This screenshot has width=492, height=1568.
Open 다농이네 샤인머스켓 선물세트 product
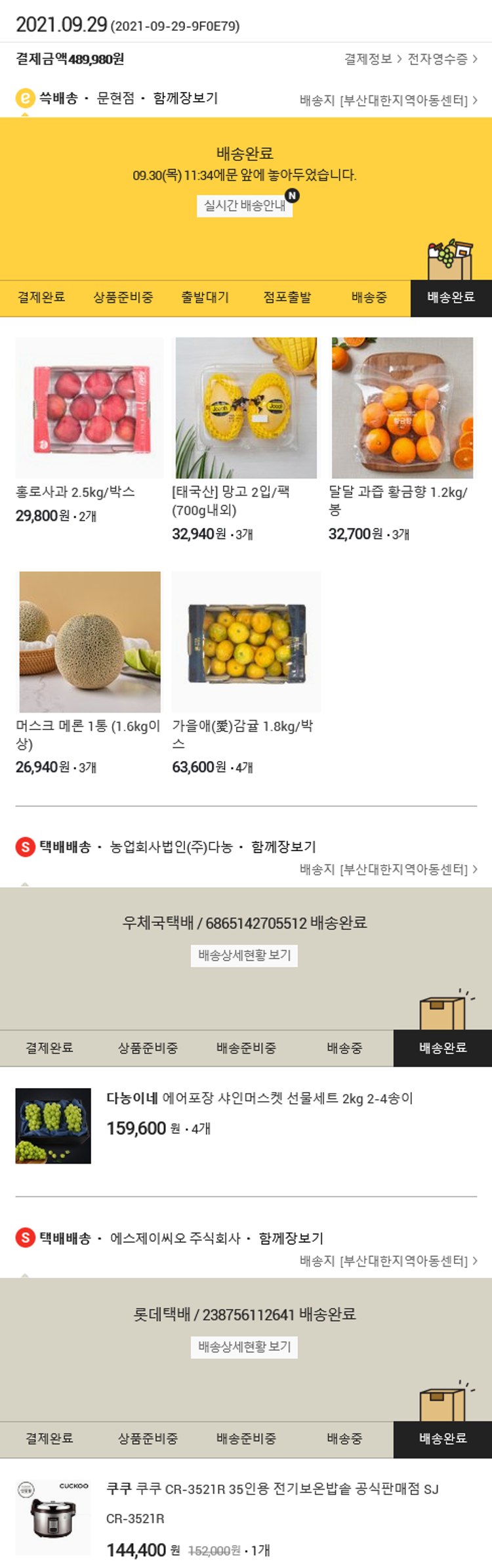coord(259,1099)
